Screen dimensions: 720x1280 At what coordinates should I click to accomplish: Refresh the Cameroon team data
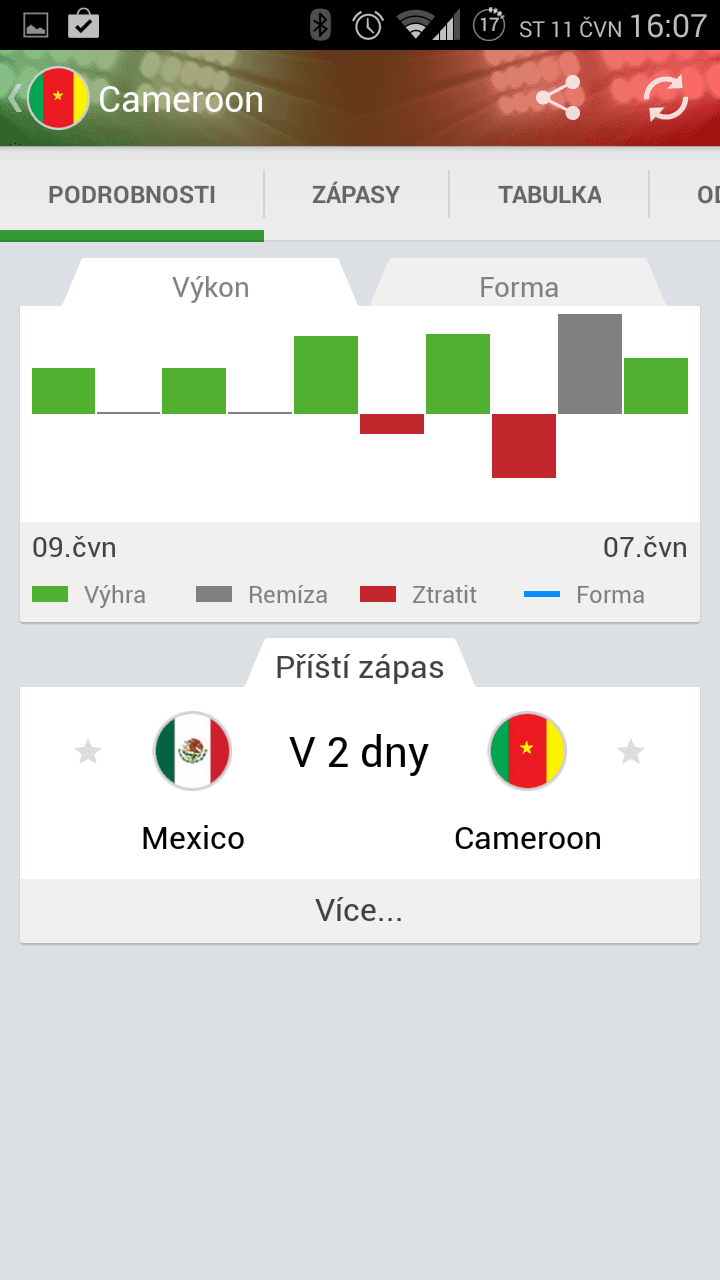pyautogui.click(x=665, y=98)
